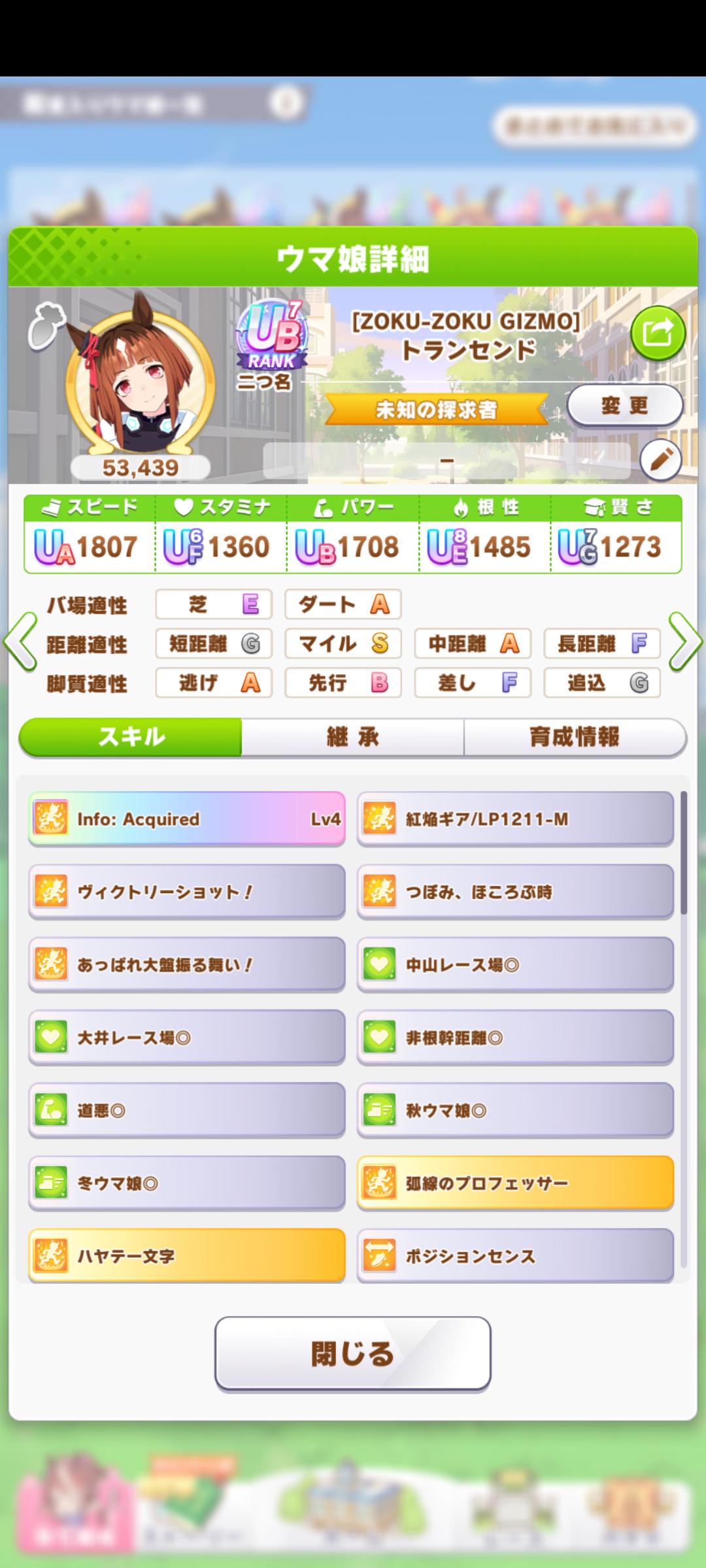Show details for 中山レース場◎
This screenshot has width=706, height=1568.
tap(515, 965)
